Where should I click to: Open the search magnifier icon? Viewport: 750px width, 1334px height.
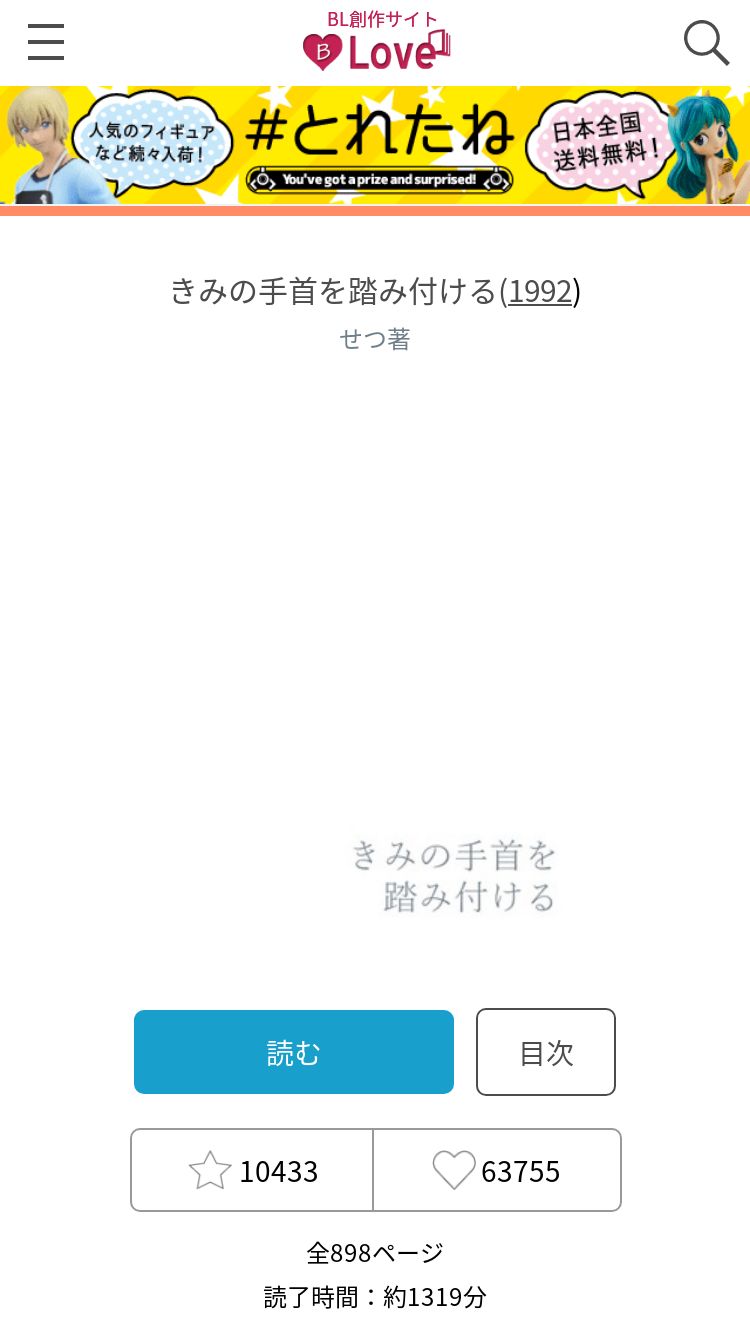pos(706,43)
